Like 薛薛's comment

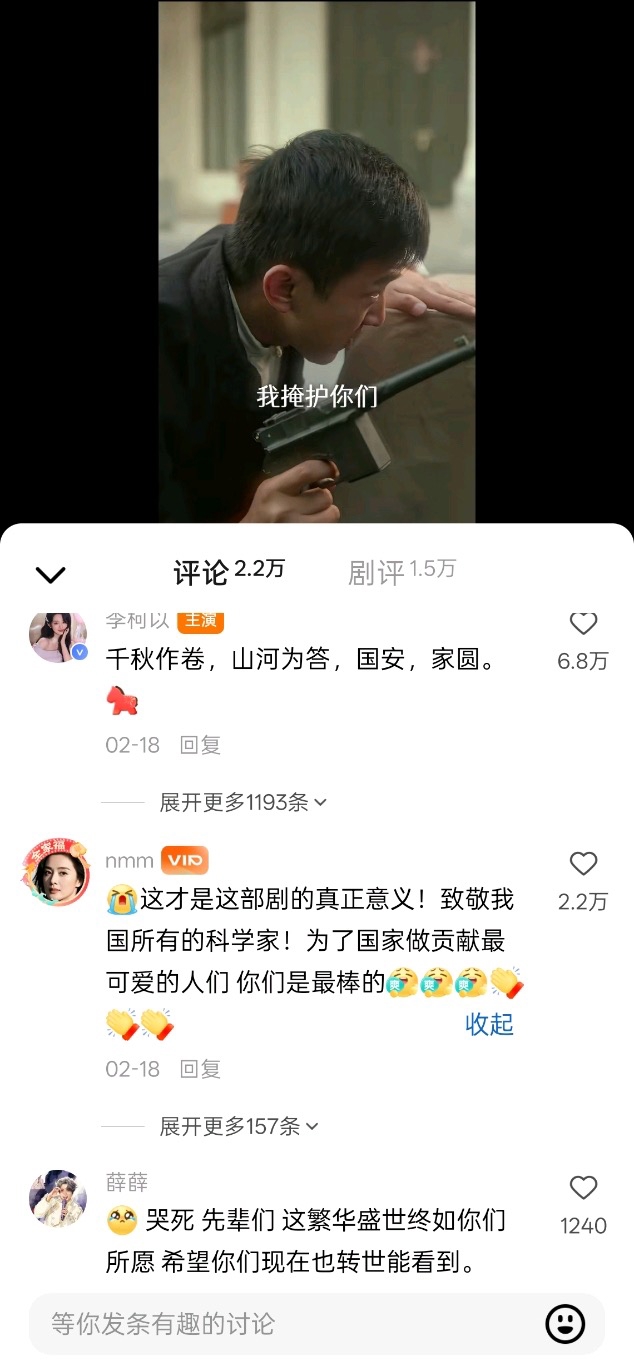pos(583,1188)
